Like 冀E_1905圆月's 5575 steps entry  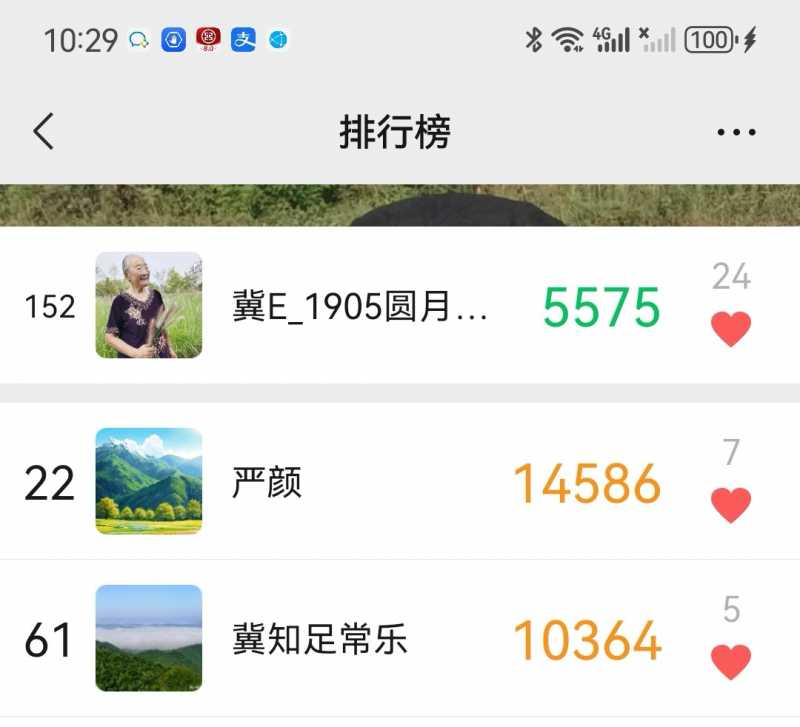(x=730, y=328)
